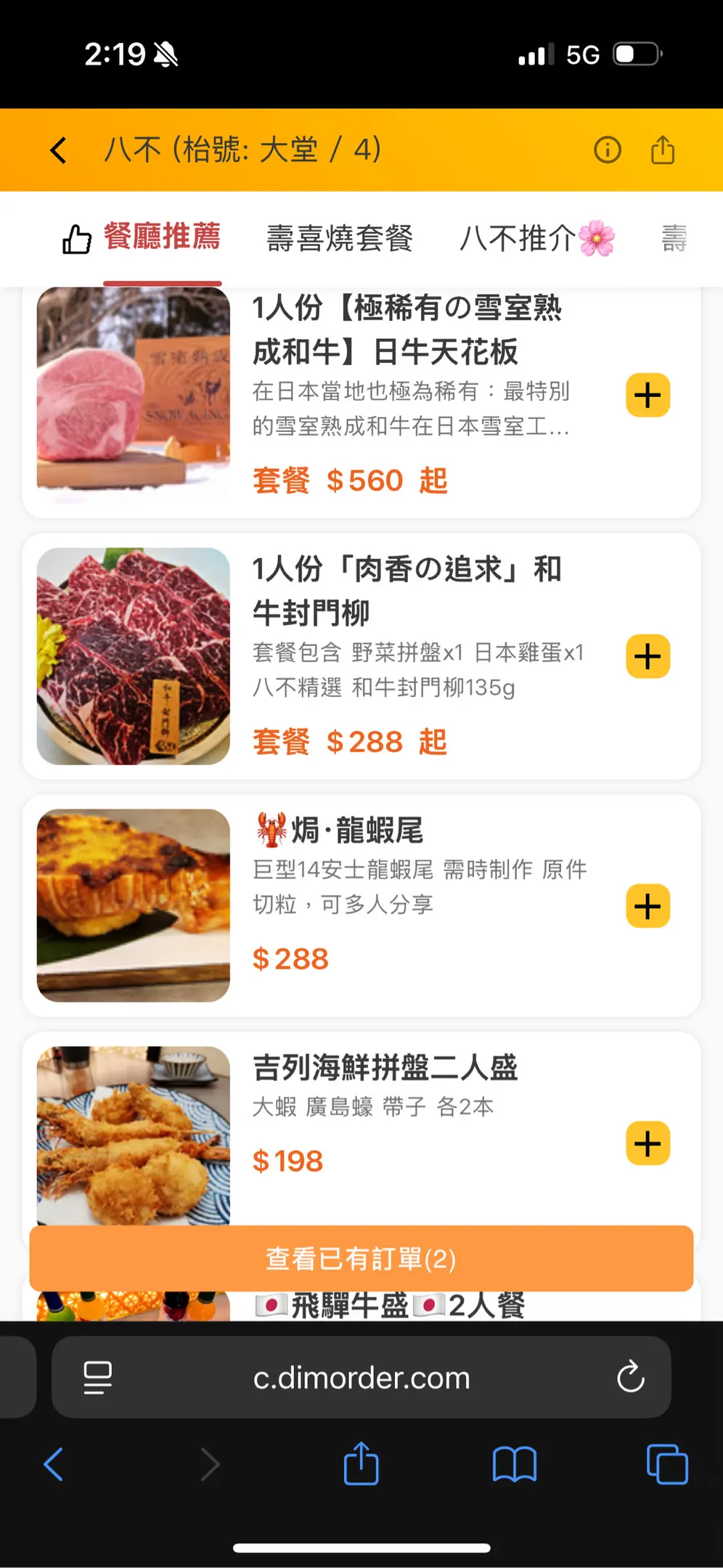This screenshot has height=1568, width=723.
Task: Open the restaurant info icon
Action: click(607, 150)
